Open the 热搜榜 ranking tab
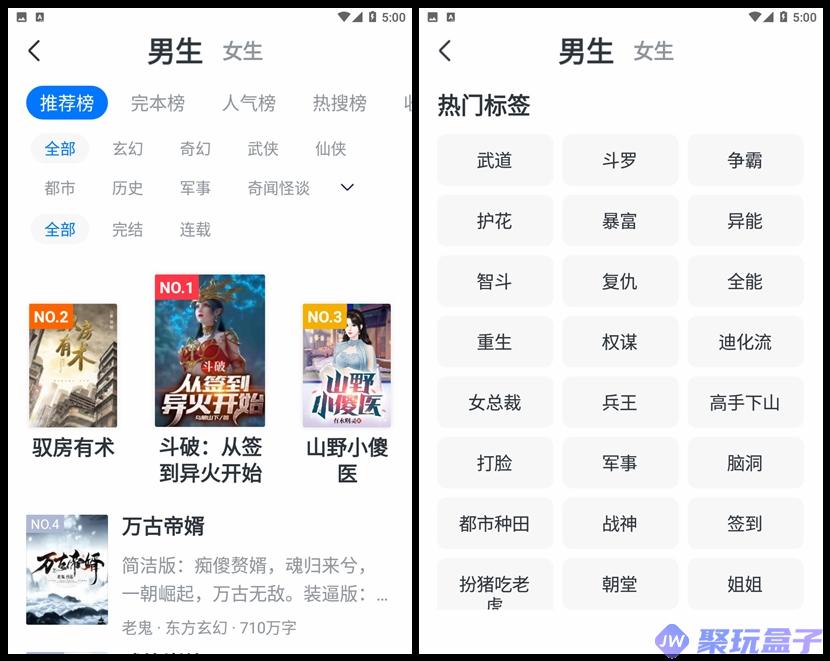830x661 pixels. 339,103
